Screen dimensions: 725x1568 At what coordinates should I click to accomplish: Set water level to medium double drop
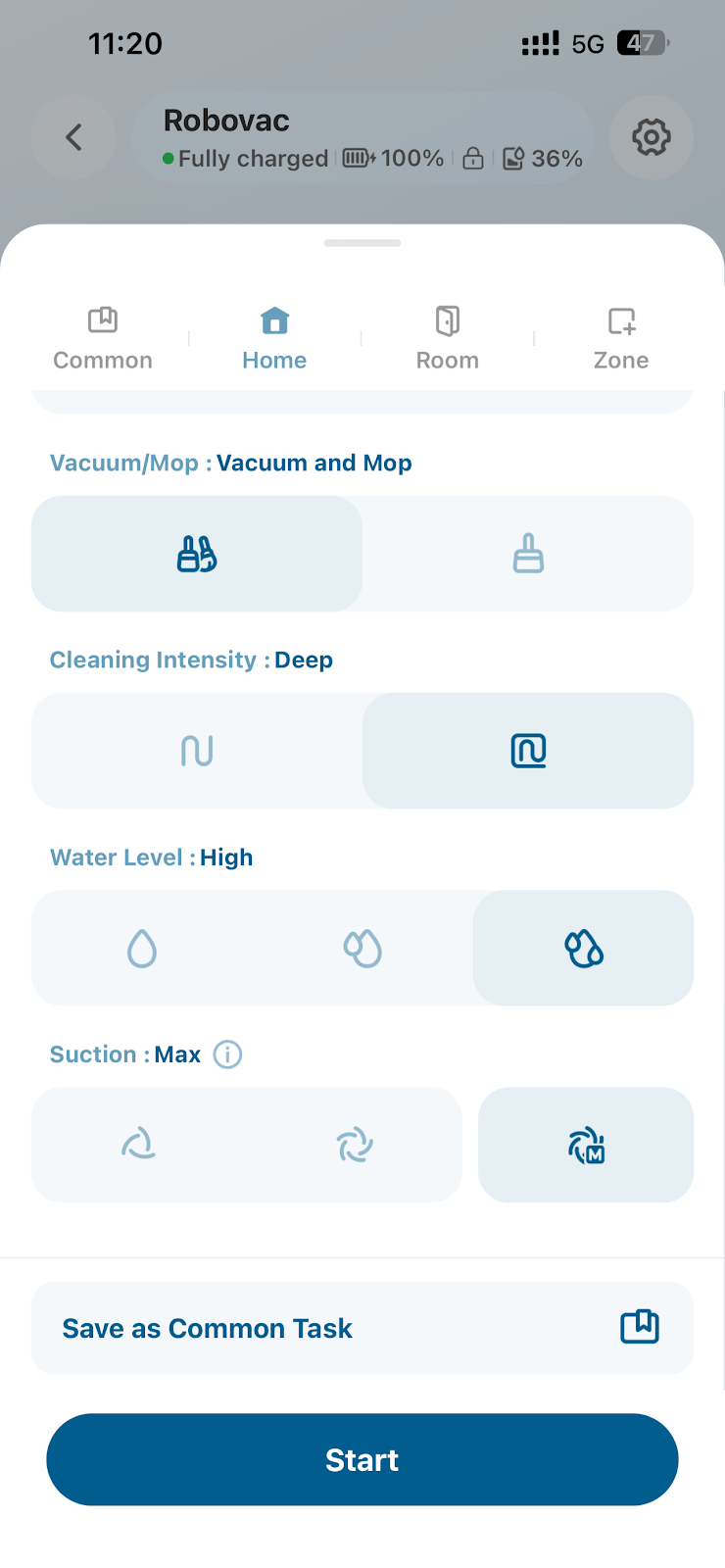coord(362,948)
